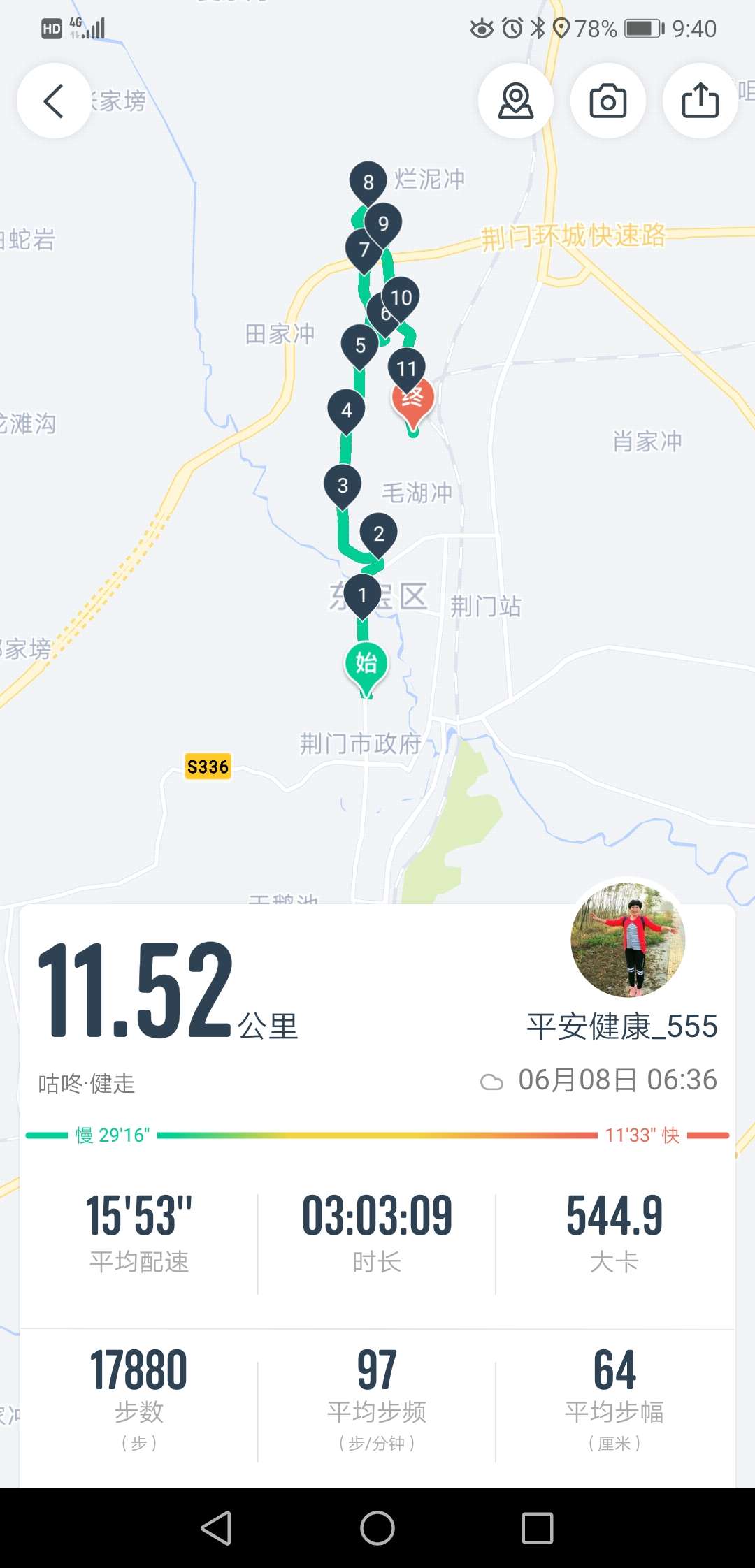Screen dimensions: 755x1568
Task: Select kilometer marker 8 on the map
Action: [367, 182]
